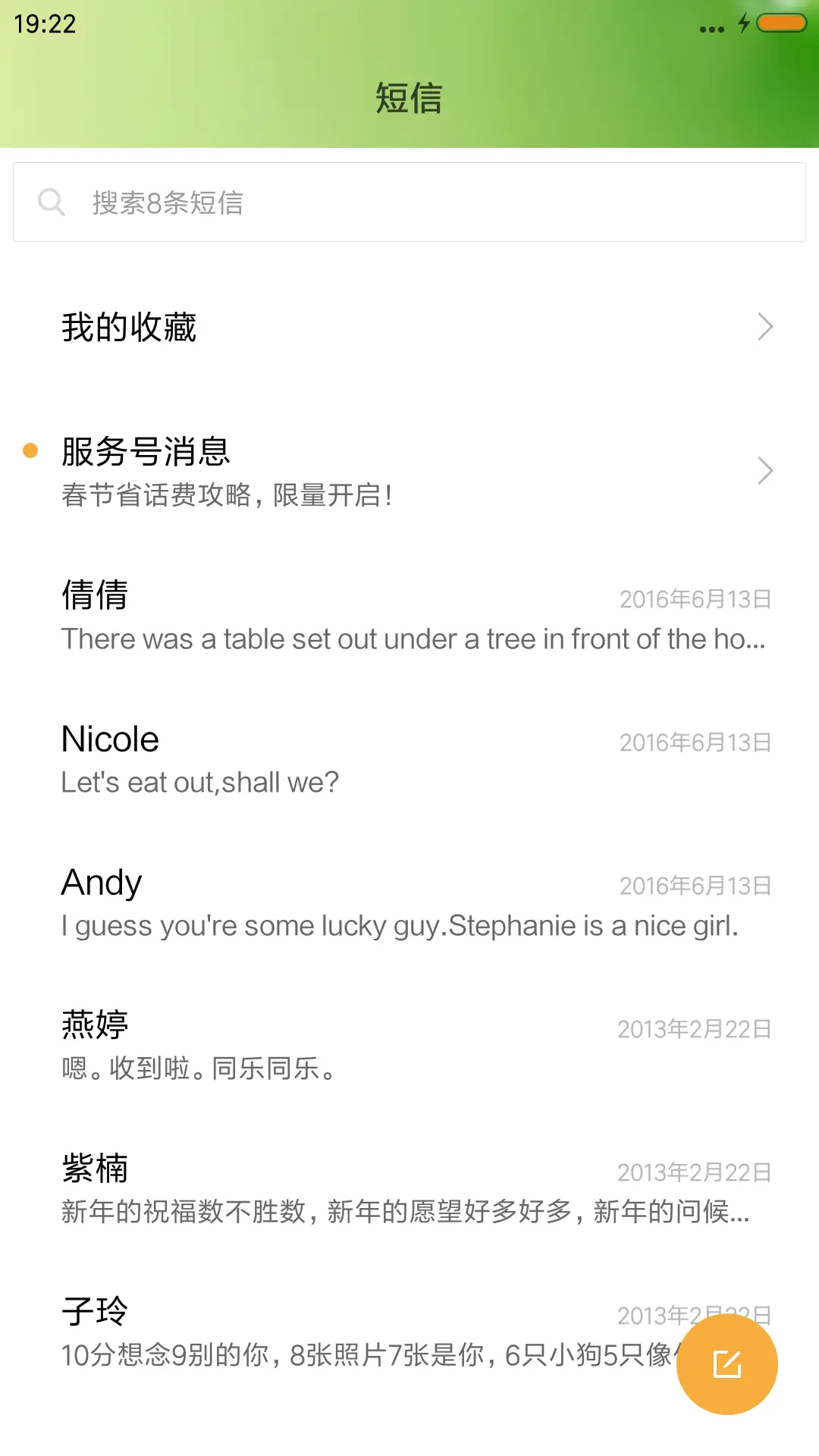Open the conversation with 倩倩
The height and width of the screenshot is (1456, 819).
click(x=409, y=614)
